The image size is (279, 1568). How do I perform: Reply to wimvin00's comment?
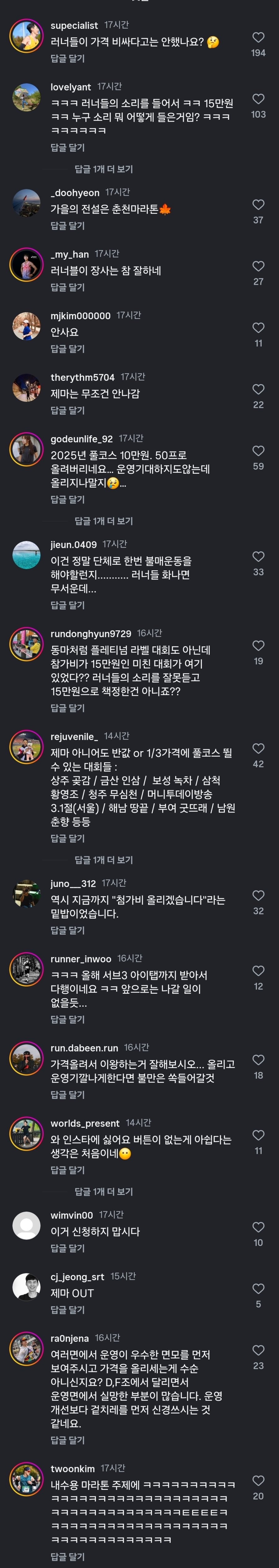coord(68,1248)
